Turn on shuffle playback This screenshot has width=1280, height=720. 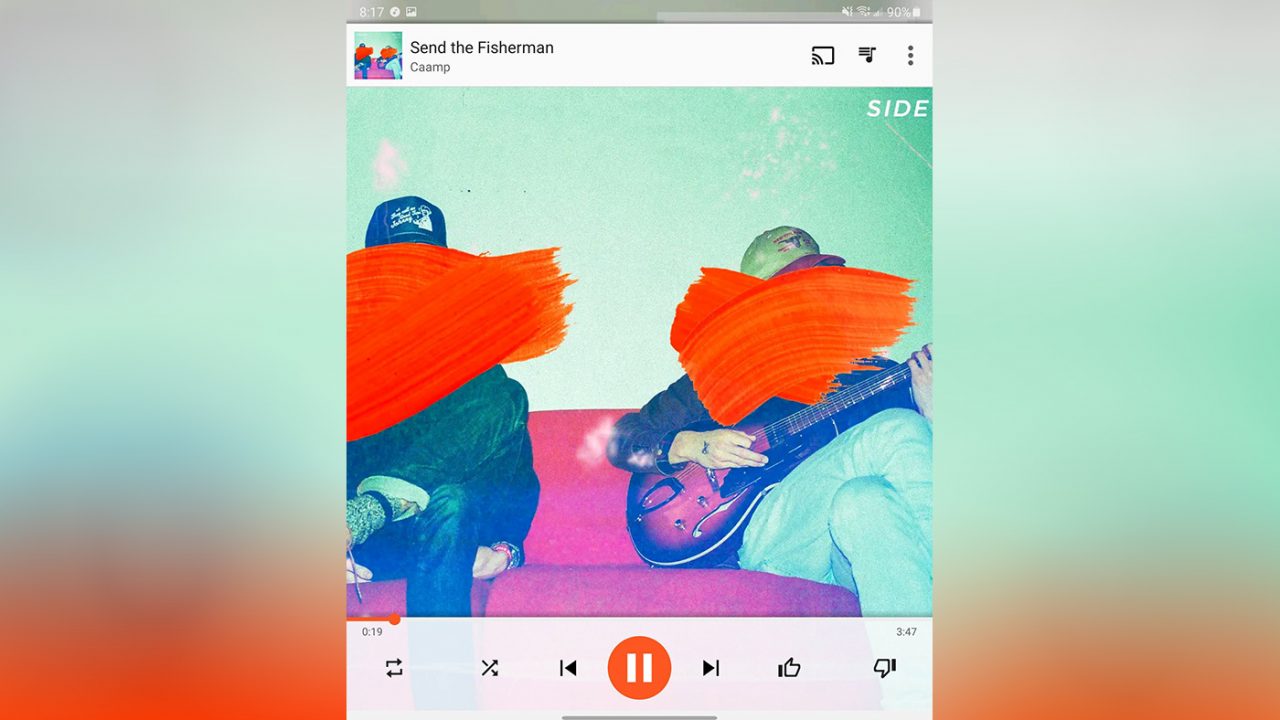pyautogui.click(x=489, y=668)
